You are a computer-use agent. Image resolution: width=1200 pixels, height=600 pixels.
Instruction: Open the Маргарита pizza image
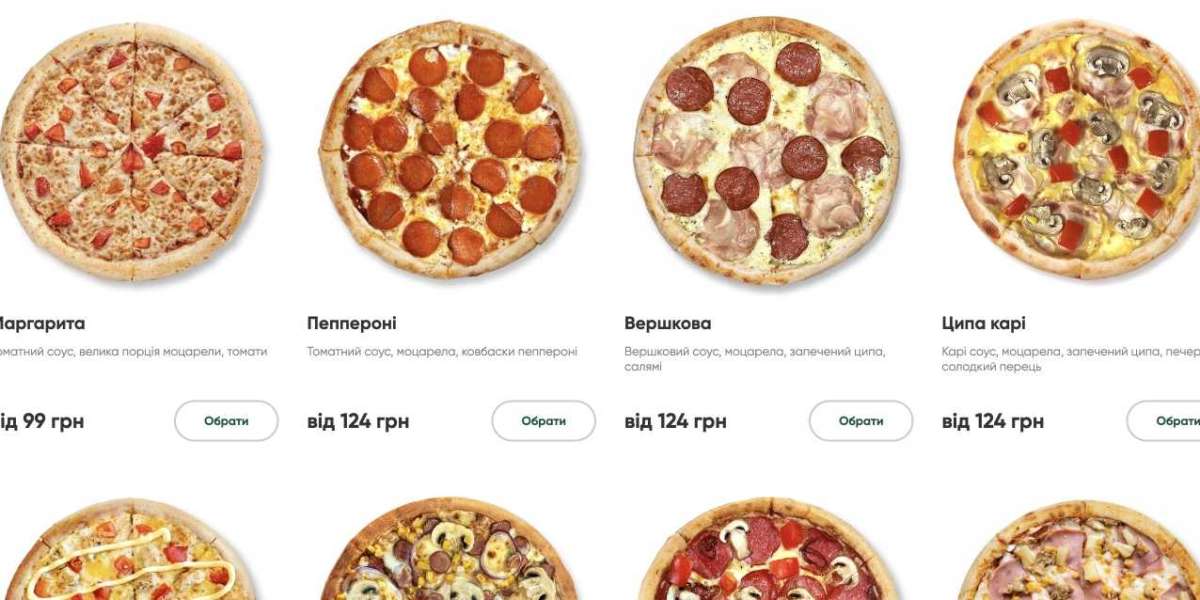pos(130,152)
